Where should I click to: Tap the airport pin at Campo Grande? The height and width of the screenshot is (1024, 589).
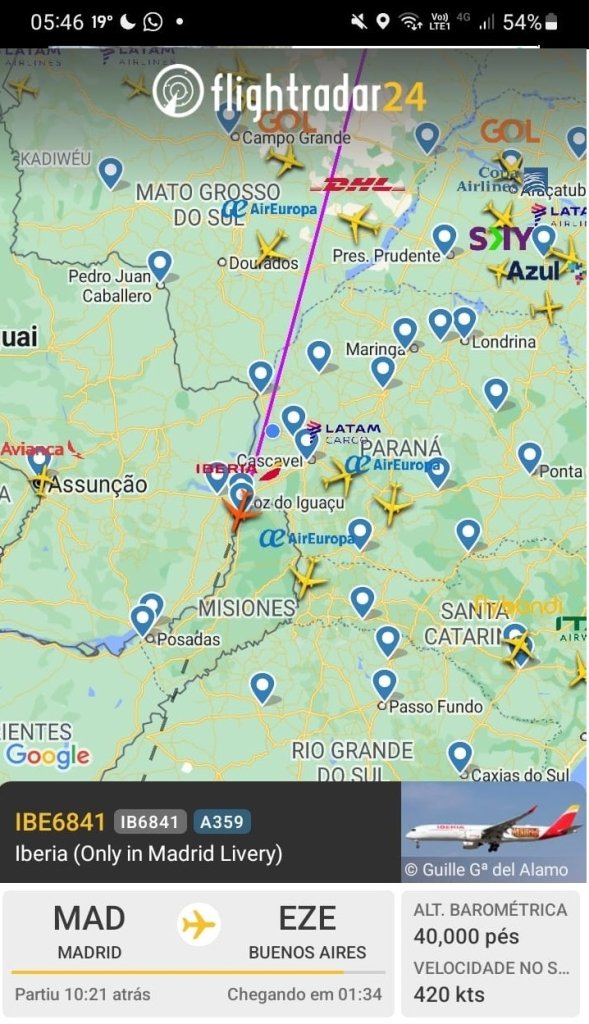(x=229, y=118)
